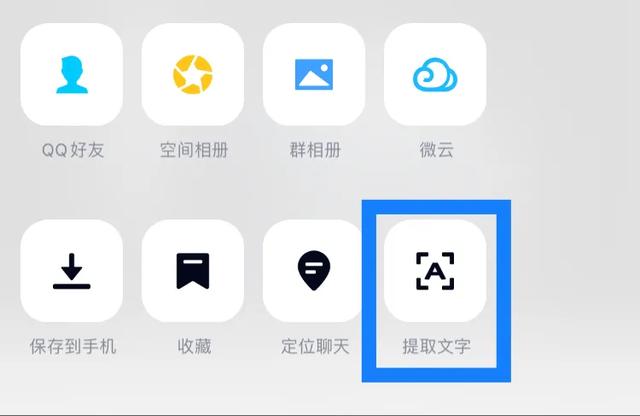
Task: Share to QQ好友
Action: coord(72,74)
